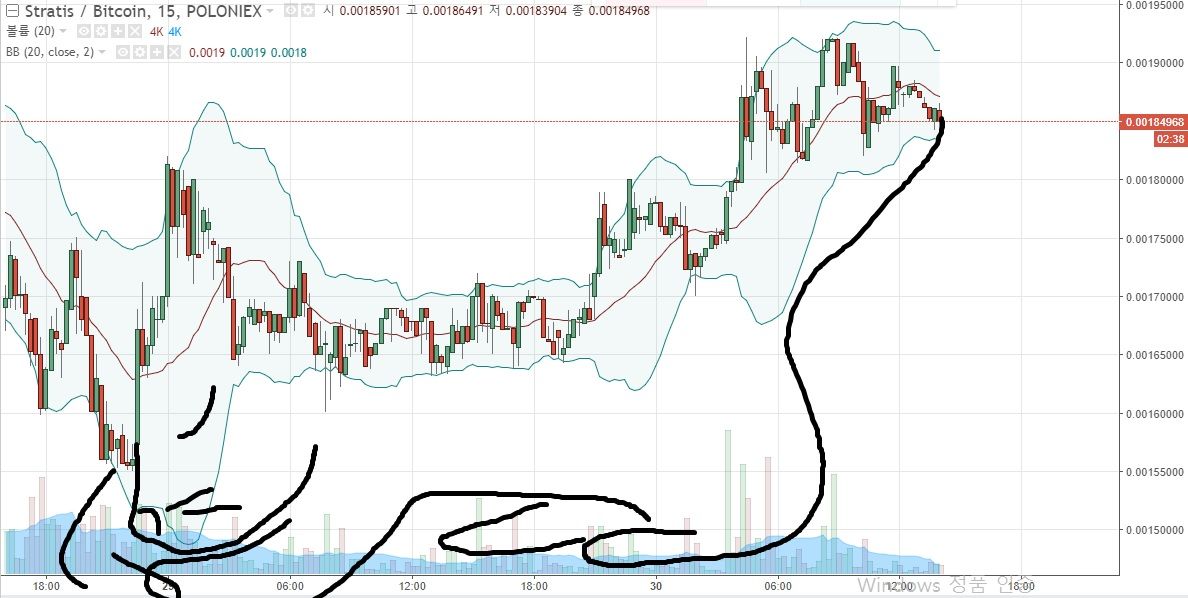Hide the 볼륨 (20) indicator
Image resolution: width=1188 pixels, height=598 pixels.
[84, 31]
